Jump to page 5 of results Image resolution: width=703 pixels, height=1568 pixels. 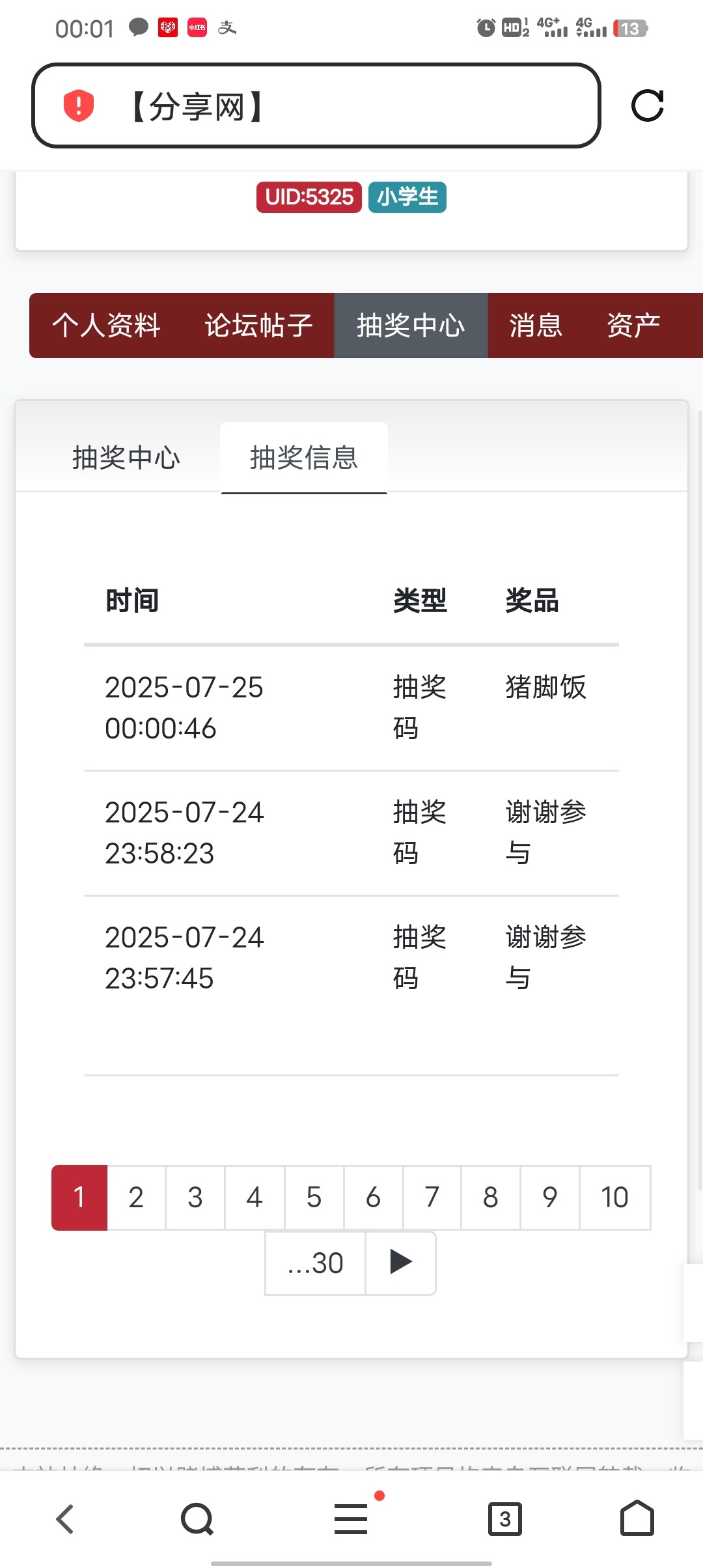click(314, 1197)
